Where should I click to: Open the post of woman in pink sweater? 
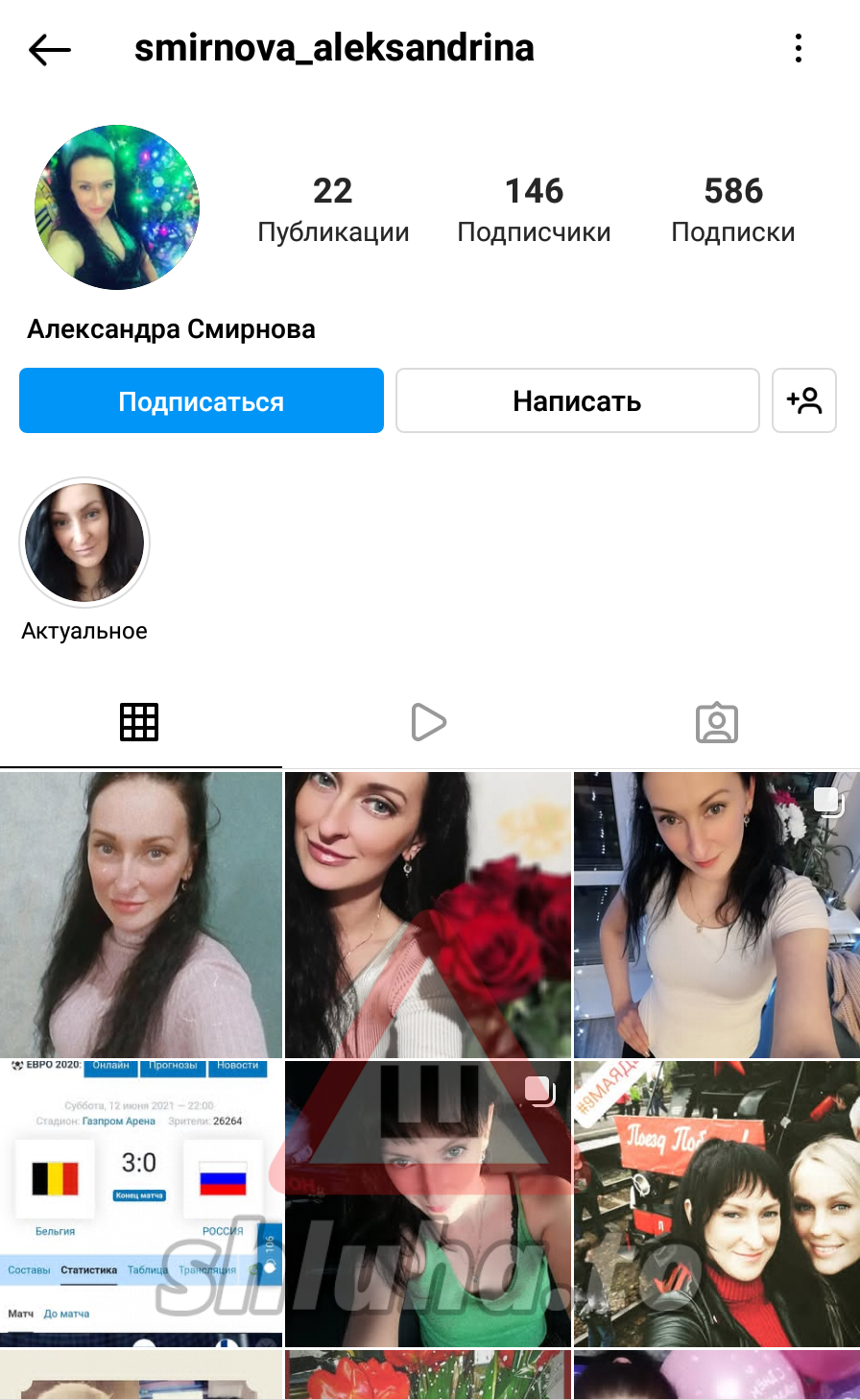point(141,914)
